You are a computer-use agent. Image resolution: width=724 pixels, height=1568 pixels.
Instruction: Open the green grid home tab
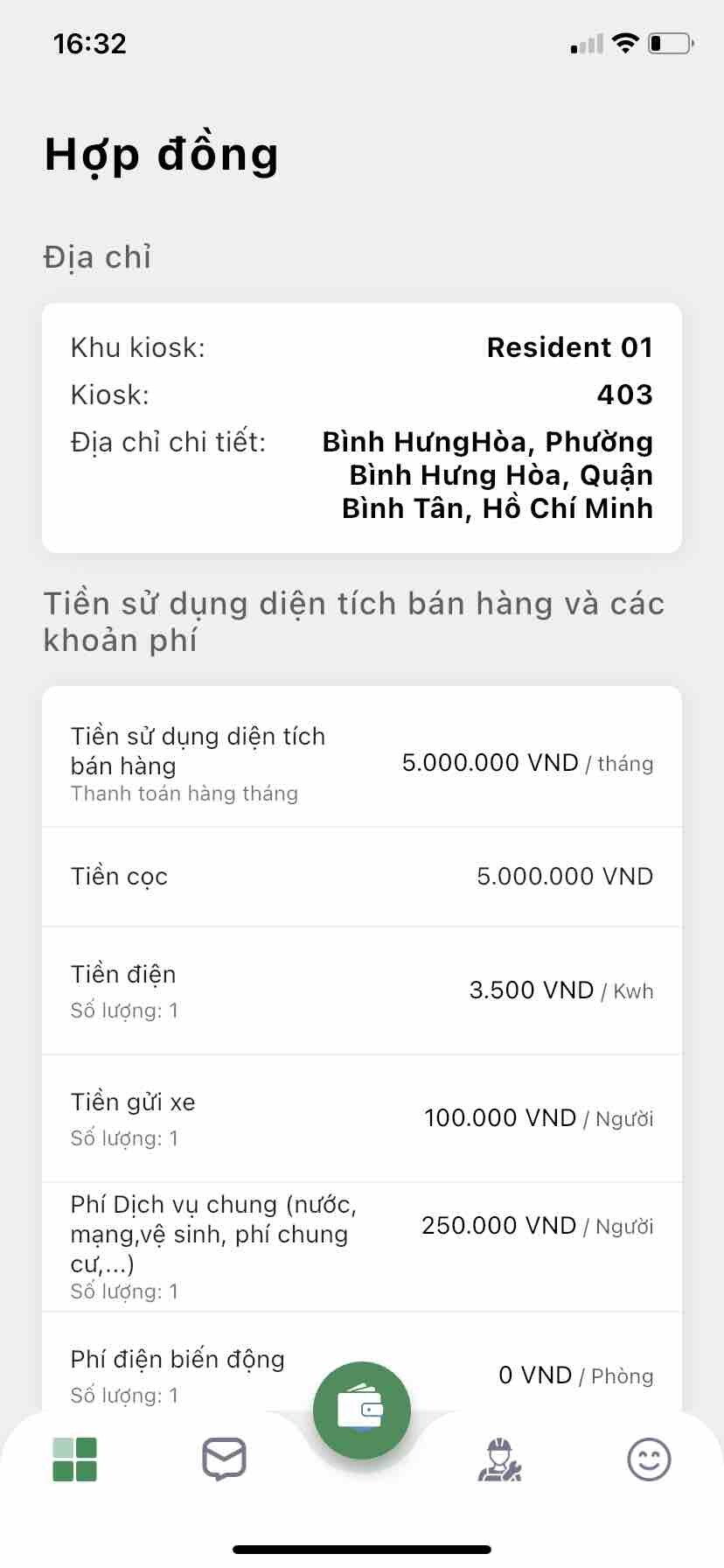(x=74, y=1459)
